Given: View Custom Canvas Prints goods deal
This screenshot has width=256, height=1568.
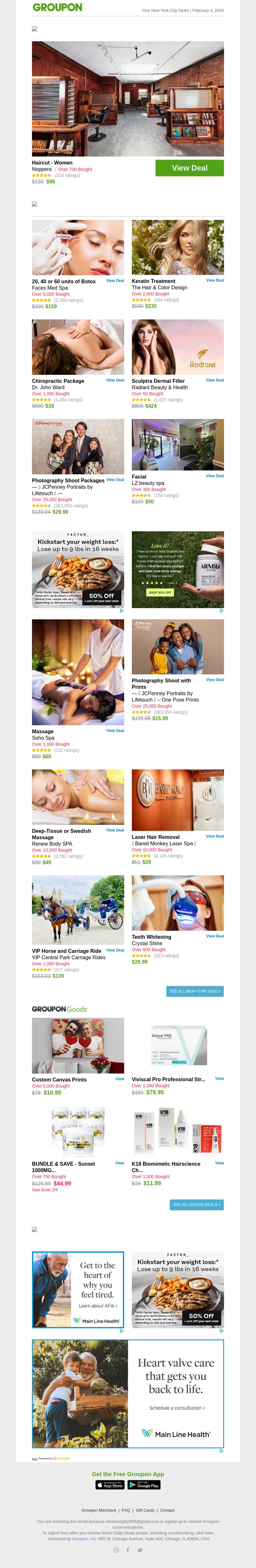Looking at the screenshot, I should pyautogui.click(x=120, y=1079).
